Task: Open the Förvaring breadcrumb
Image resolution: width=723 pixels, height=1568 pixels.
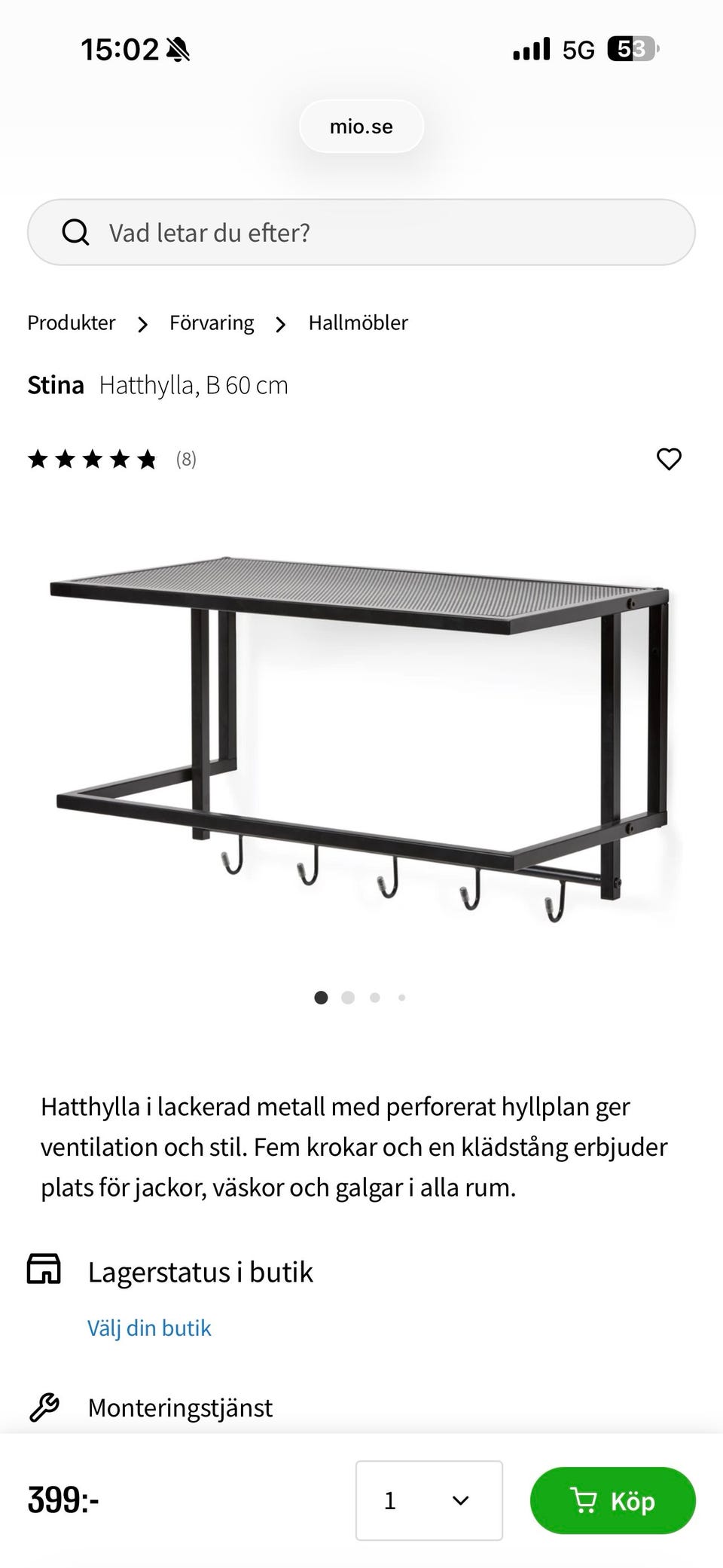Action: click(212, 322)
